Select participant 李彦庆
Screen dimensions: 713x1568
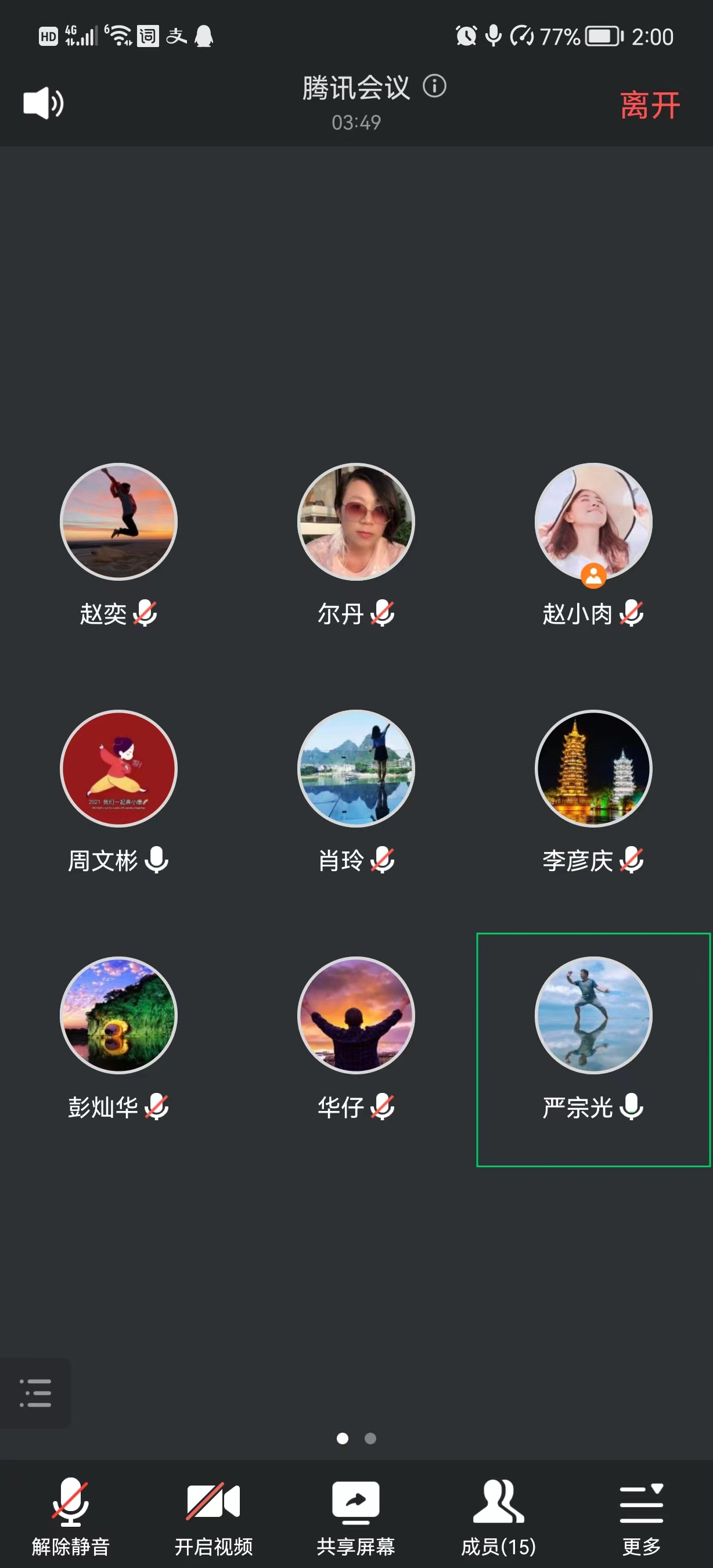[x=593, y=768]
